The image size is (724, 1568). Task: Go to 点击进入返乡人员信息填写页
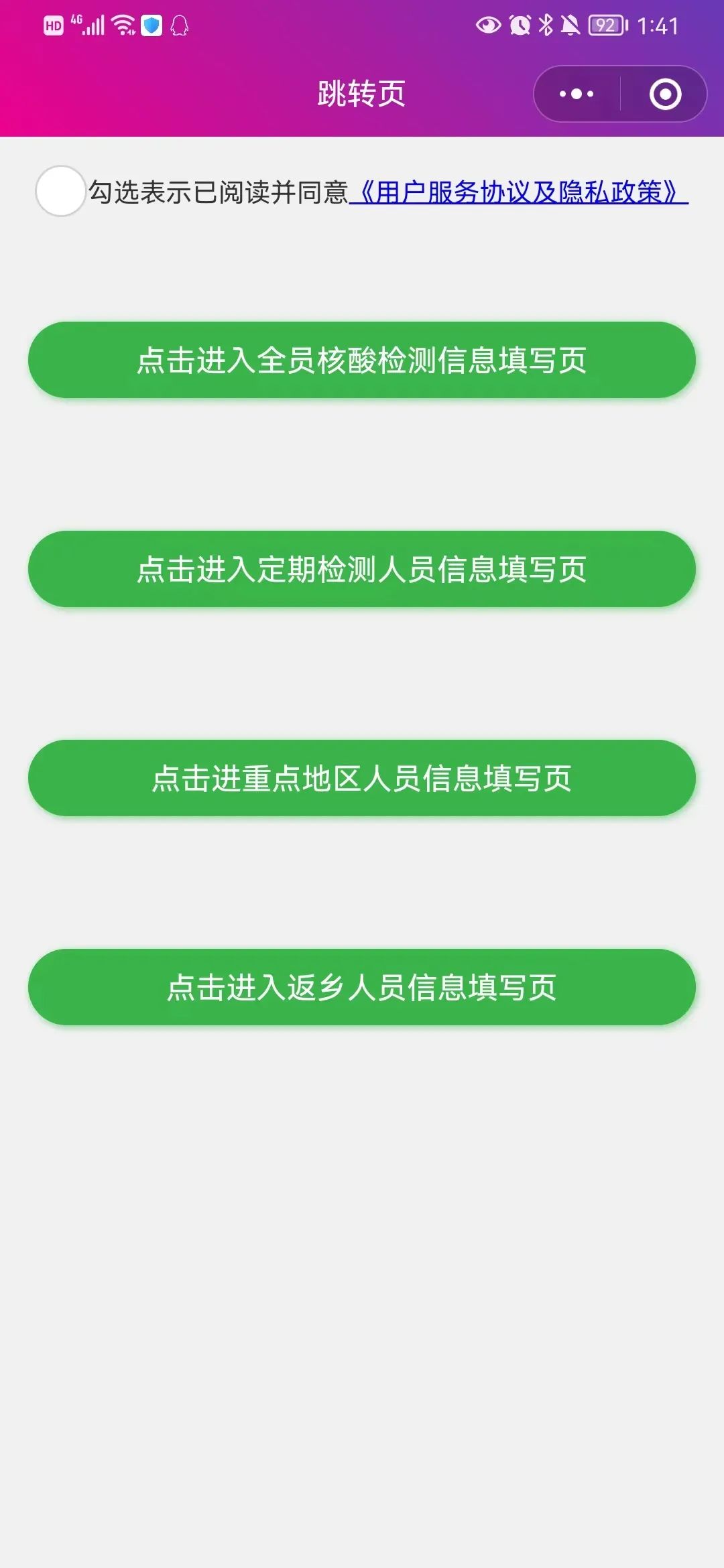click(x=362, y=987)
